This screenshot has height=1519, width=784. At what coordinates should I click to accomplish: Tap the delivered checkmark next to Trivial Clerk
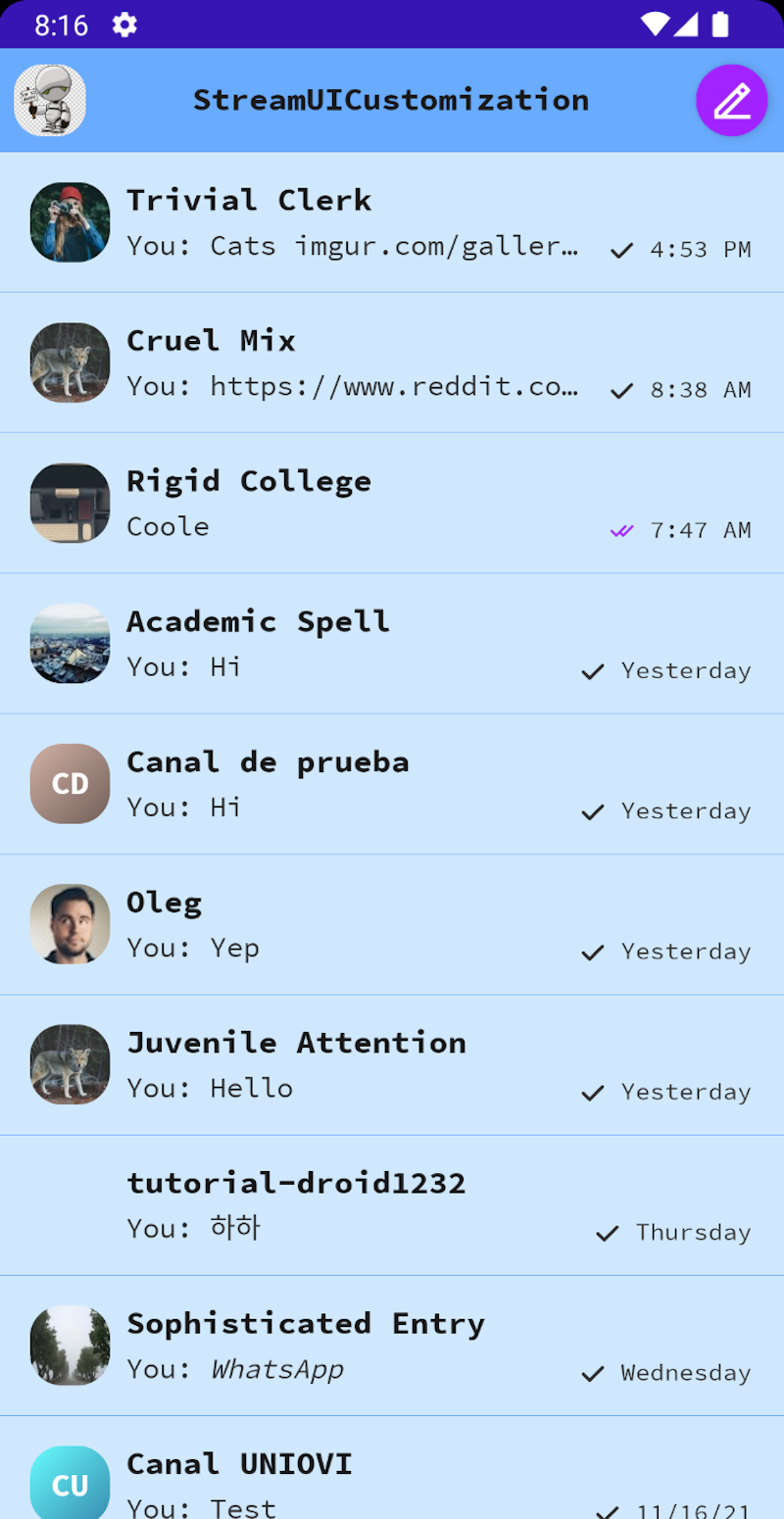tap(620, 250)
